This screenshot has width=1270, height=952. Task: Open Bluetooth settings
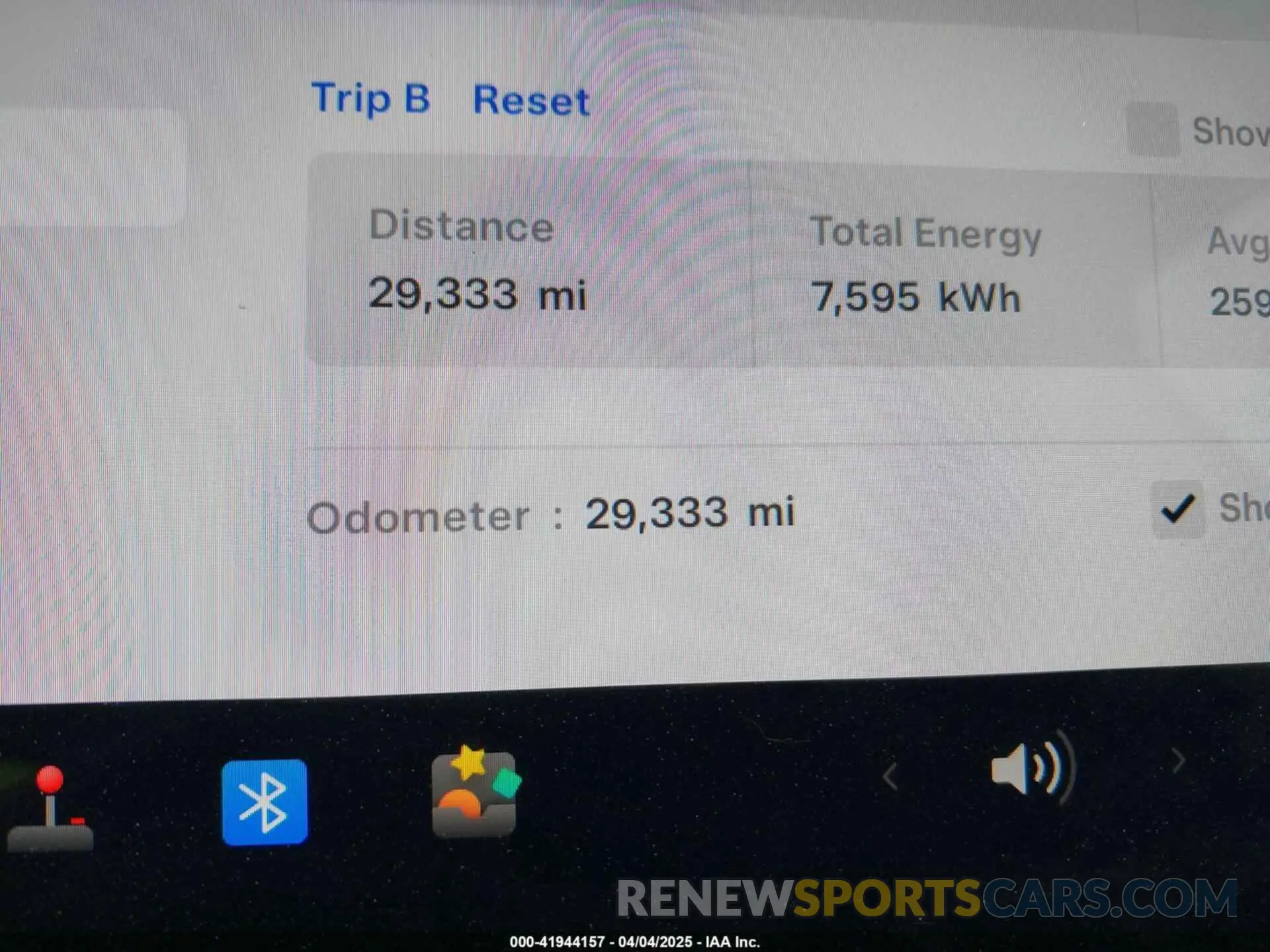(265, 802)
